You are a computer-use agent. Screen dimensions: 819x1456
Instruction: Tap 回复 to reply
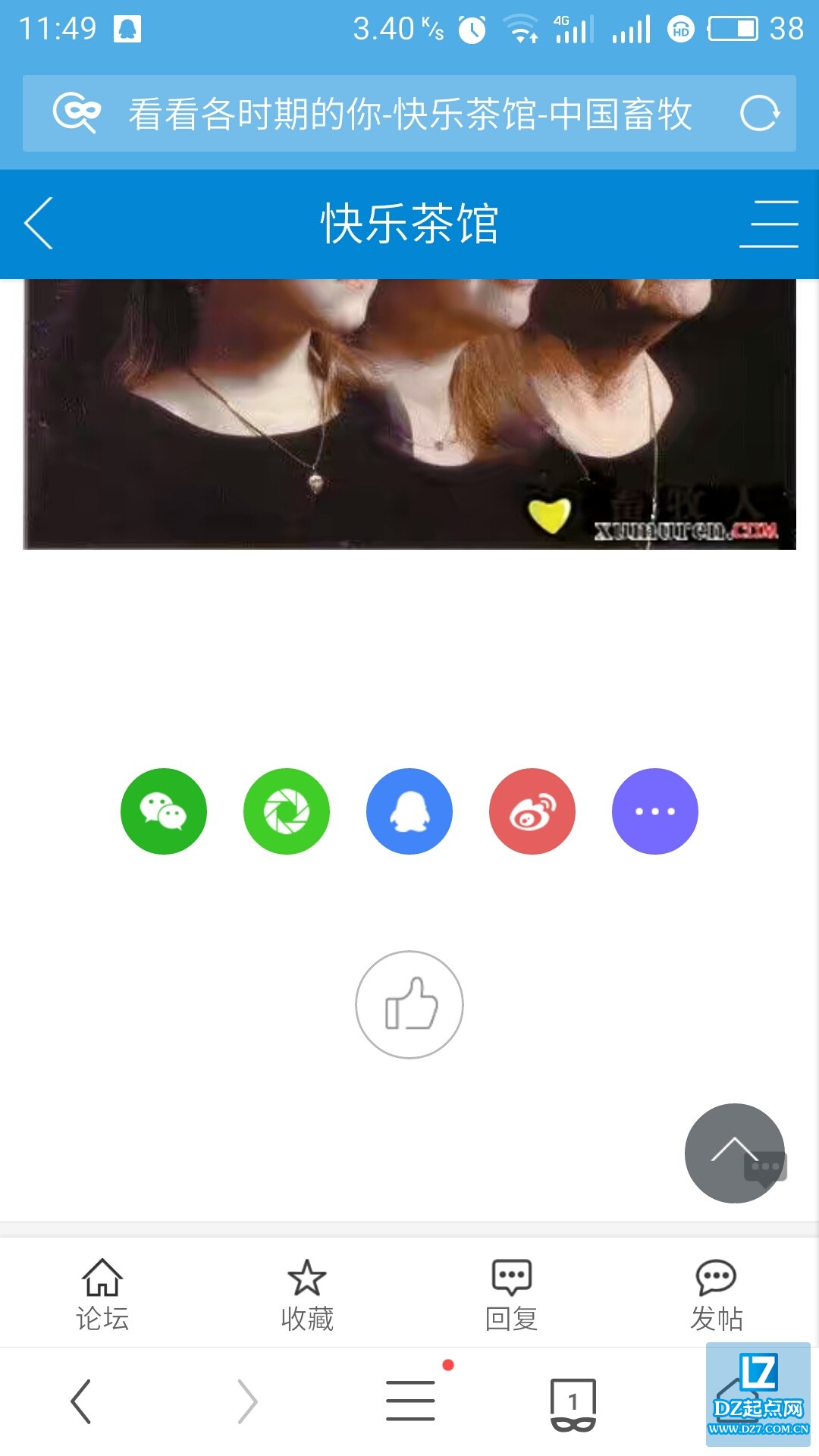(x=512, y=1294)
